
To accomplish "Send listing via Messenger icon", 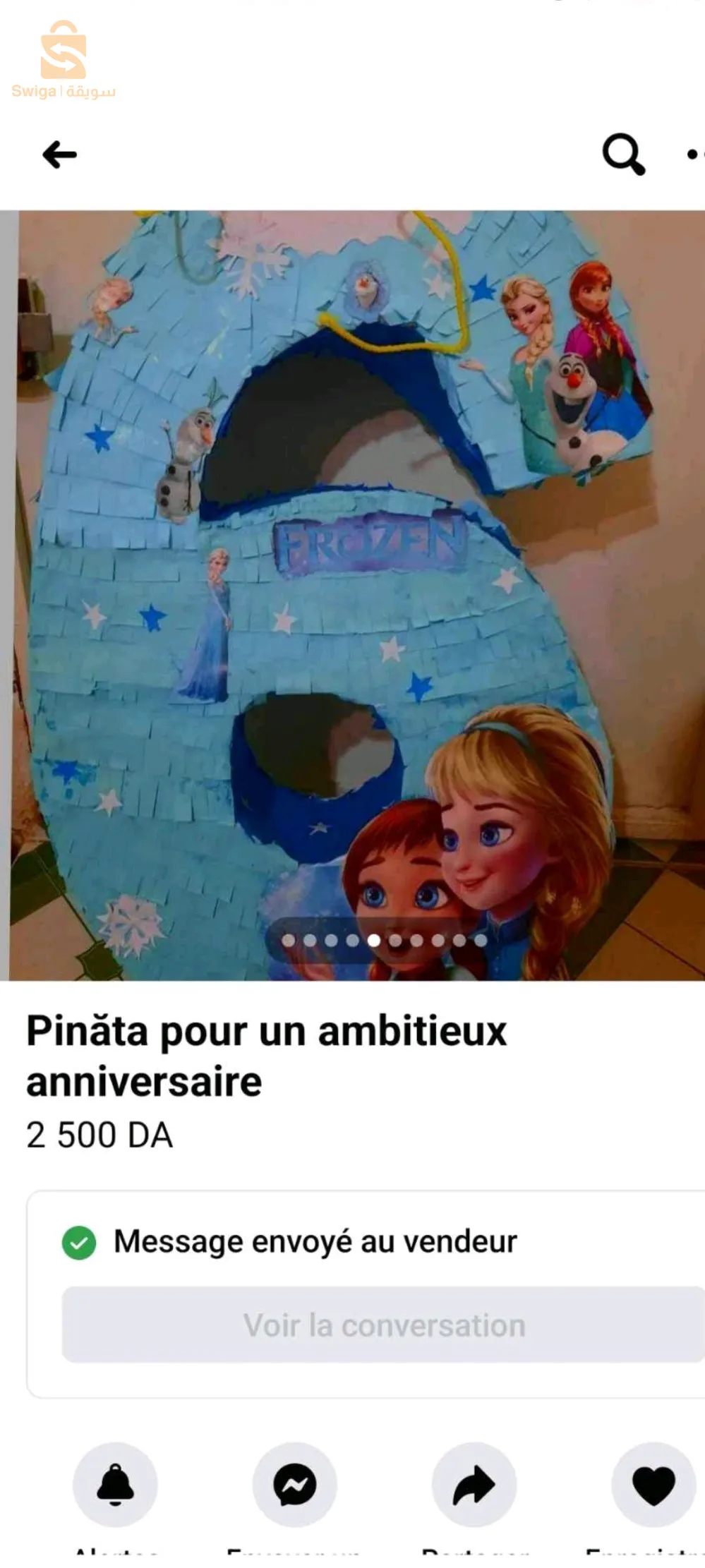I will pyautogui.click(x=294, y=1484).
